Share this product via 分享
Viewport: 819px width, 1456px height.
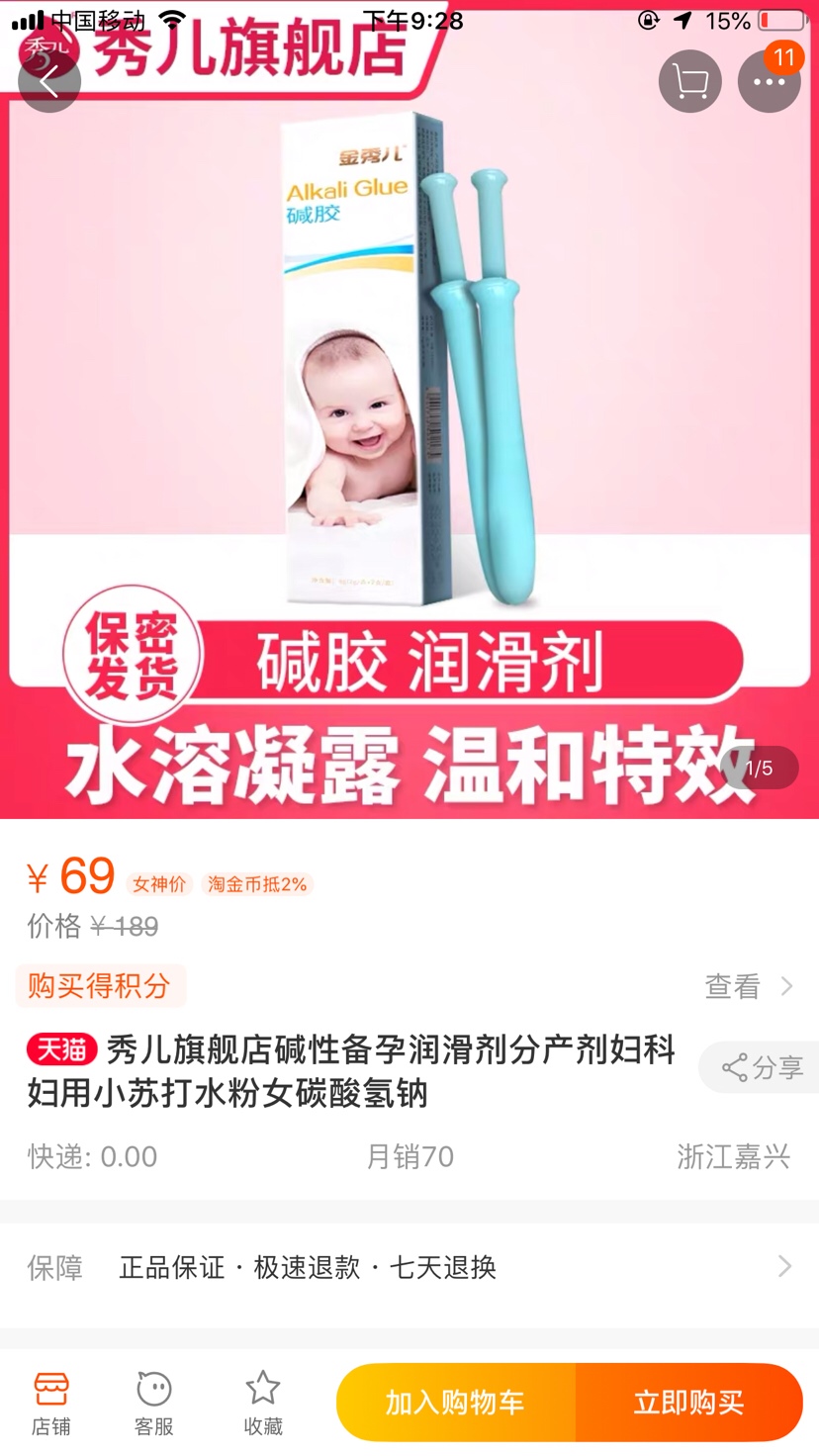tap(761, 1067)
